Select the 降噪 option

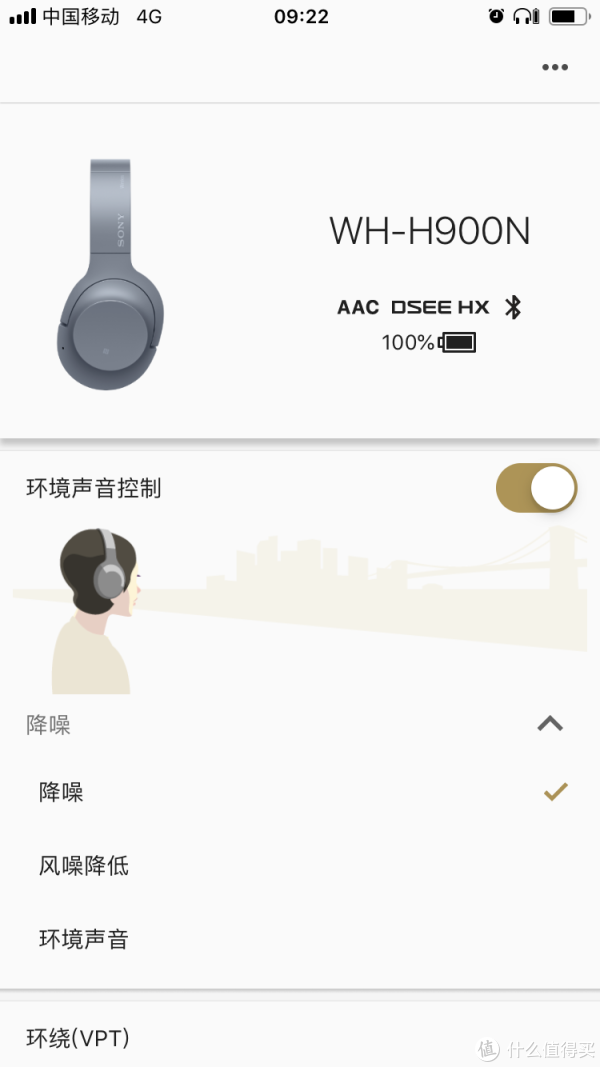62,792
